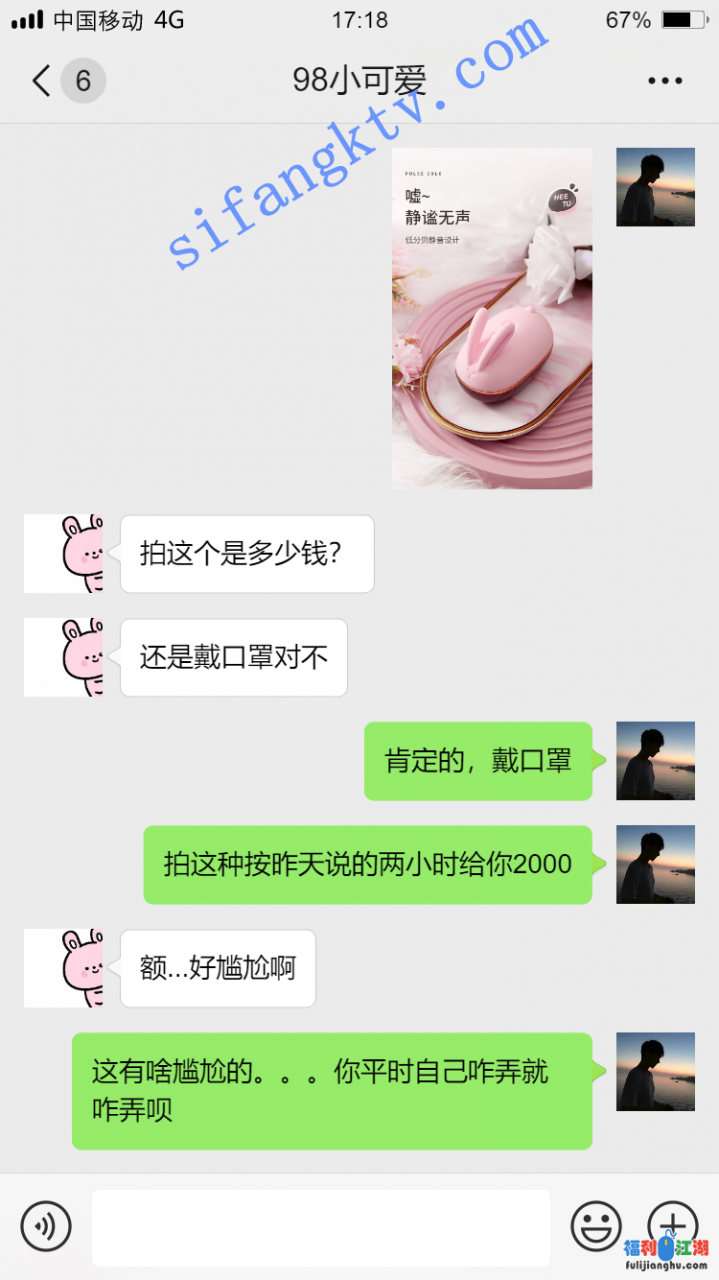Focus the message text field

pyautogui.click(x=320, y=1226)
